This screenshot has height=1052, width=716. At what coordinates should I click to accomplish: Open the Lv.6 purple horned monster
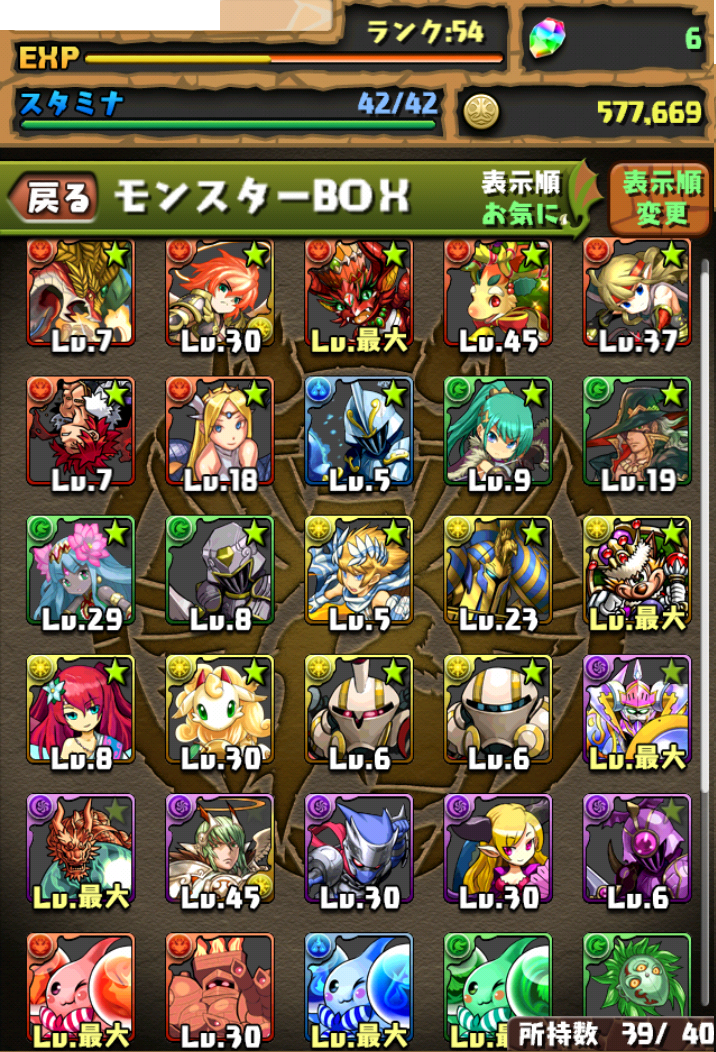coord(637,850)
